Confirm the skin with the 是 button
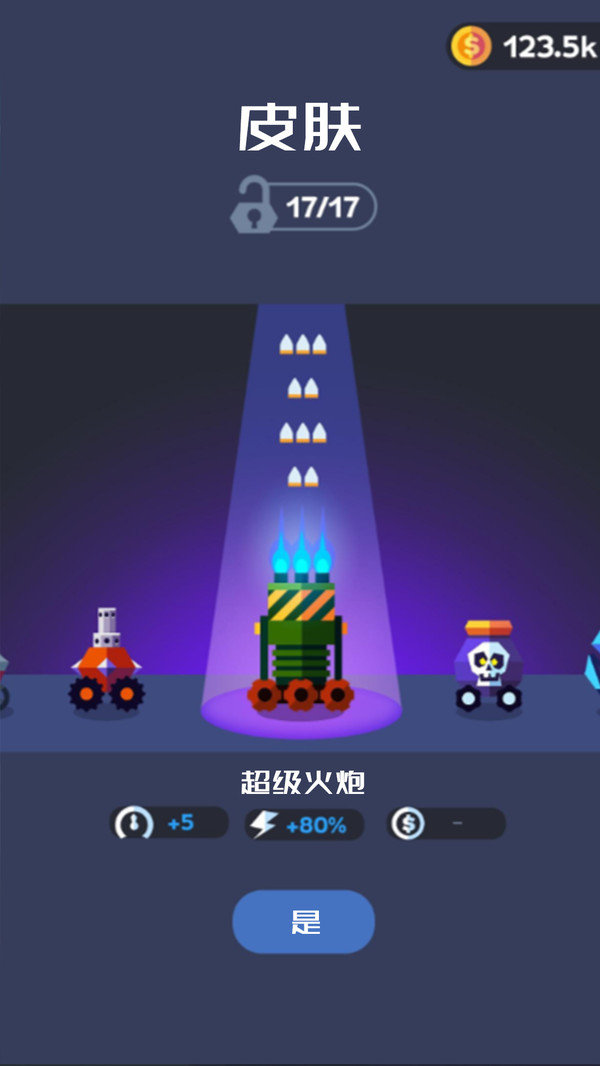This screenshot has width=600, height=1066. click(303, 921)
